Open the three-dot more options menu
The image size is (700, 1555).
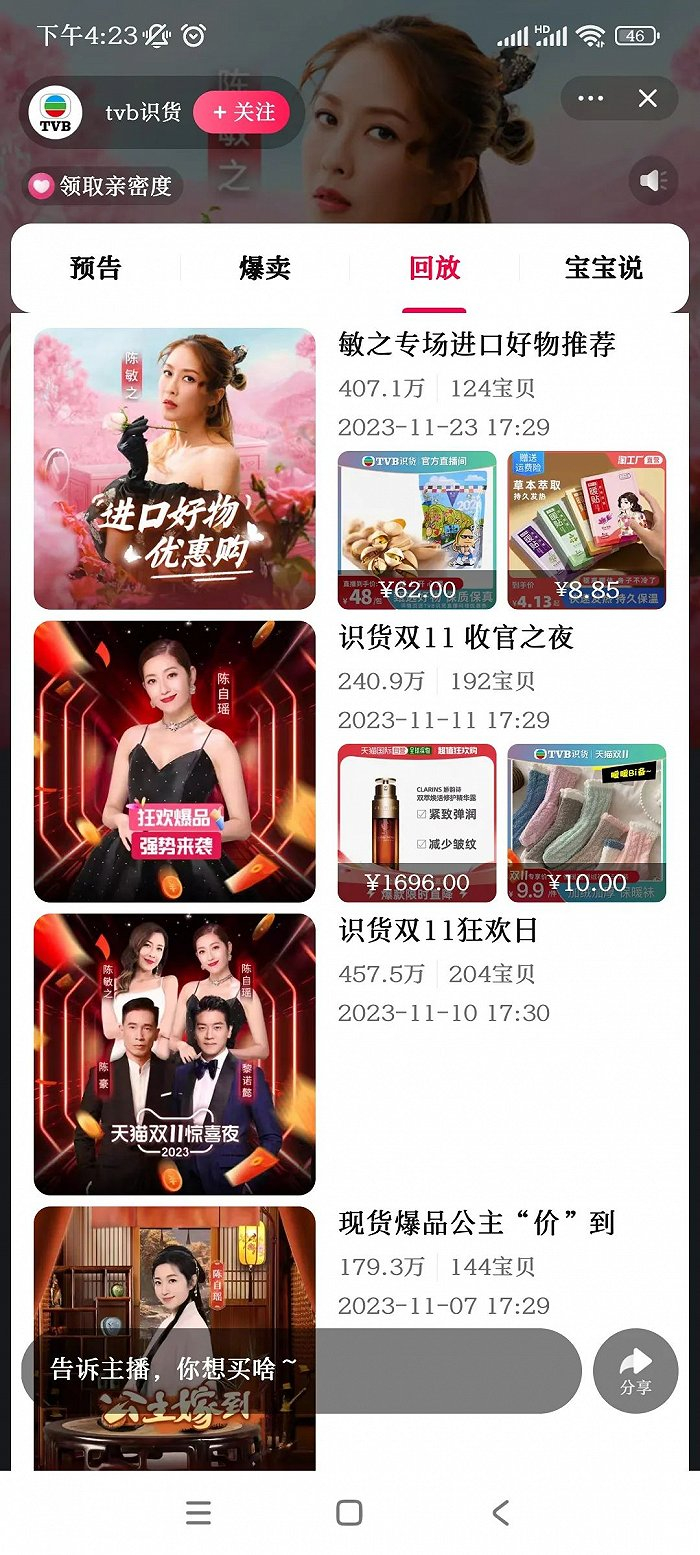pos(591,98)
